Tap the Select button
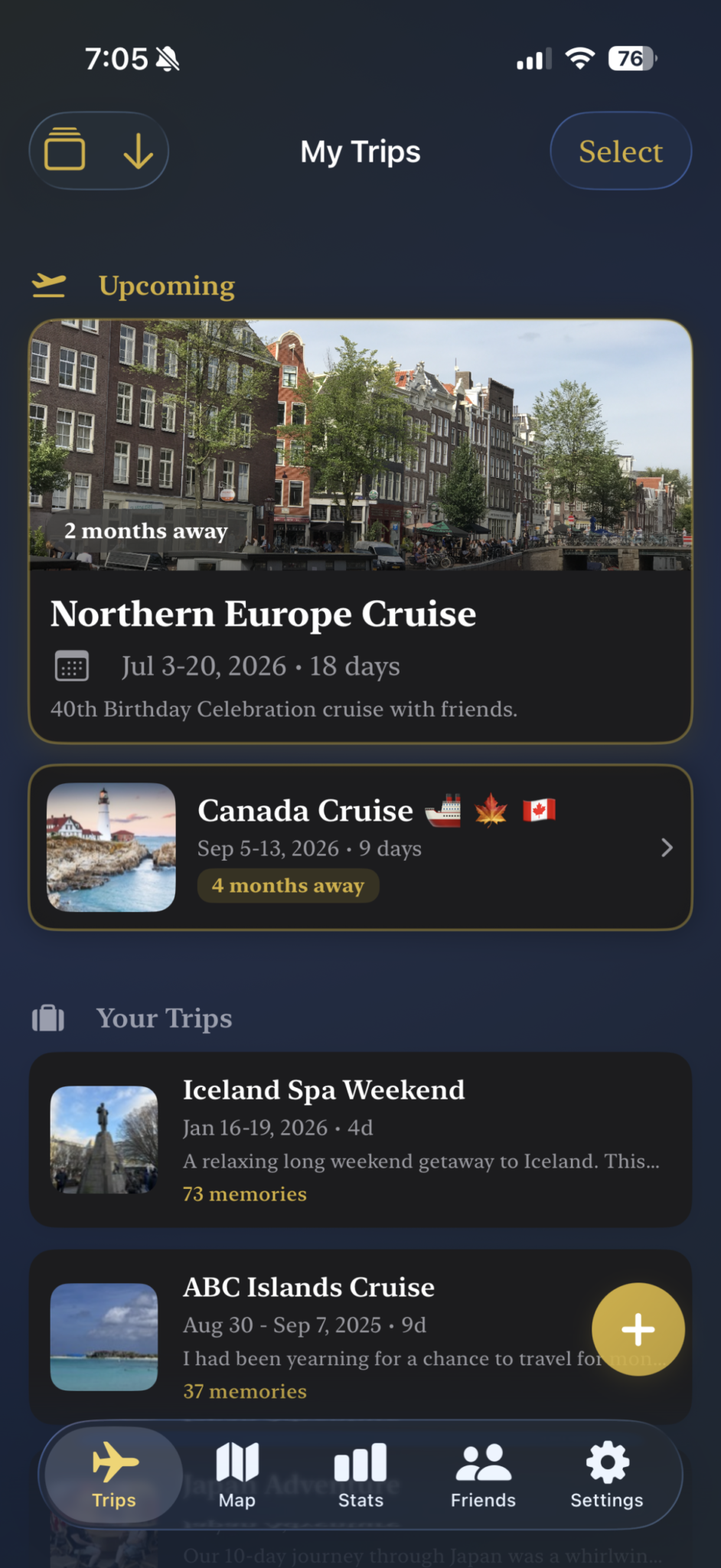 coord(620,151)
